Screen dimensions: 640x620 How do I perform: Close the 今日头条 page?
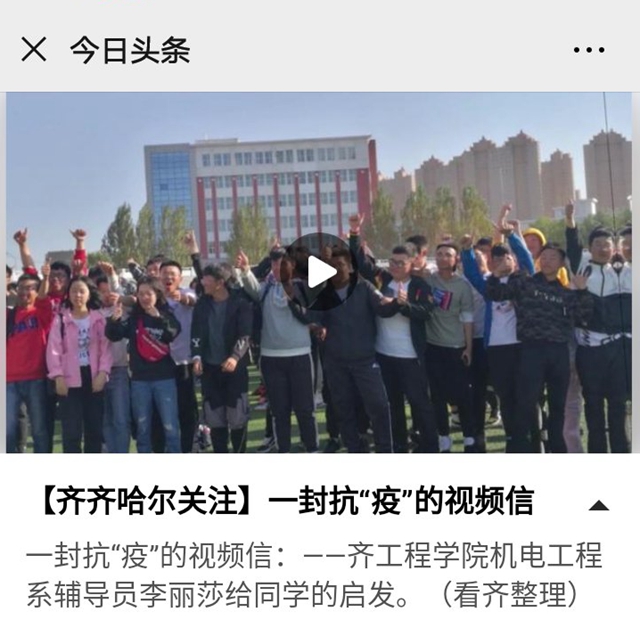34,49
